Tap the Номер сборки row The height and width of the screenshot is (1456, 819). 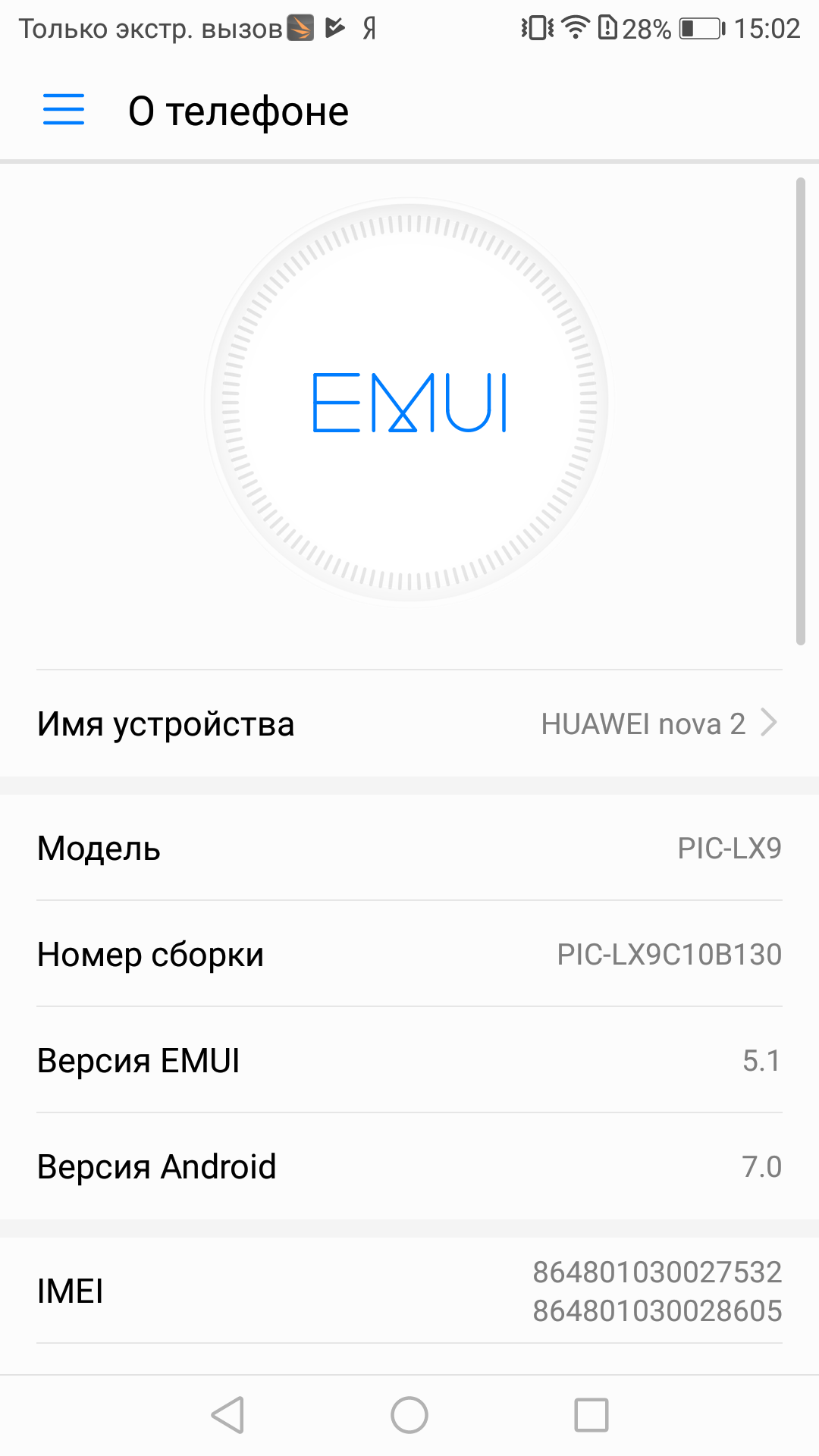(409, 954)
